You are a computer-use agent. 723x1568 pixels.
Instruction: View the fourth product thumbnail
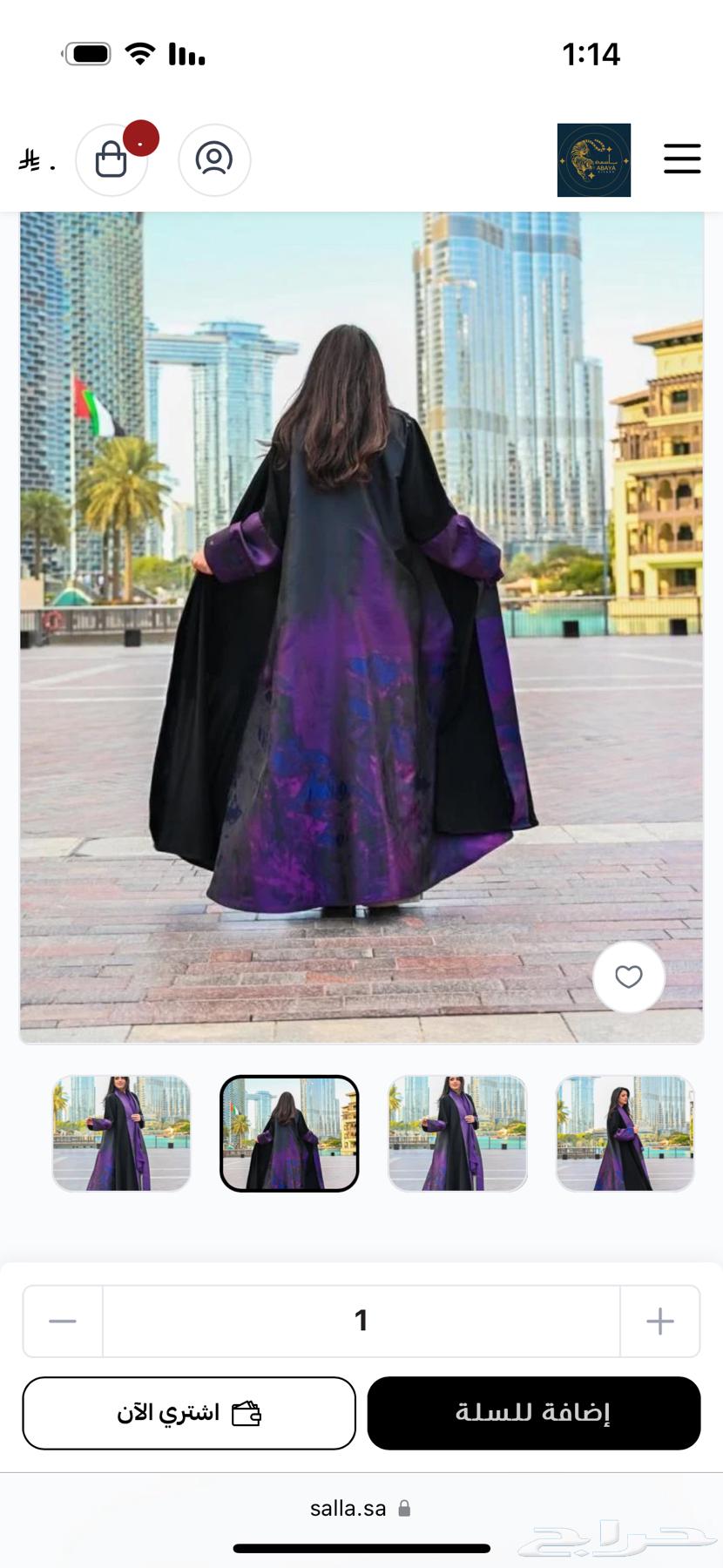tap(625, 1133)
